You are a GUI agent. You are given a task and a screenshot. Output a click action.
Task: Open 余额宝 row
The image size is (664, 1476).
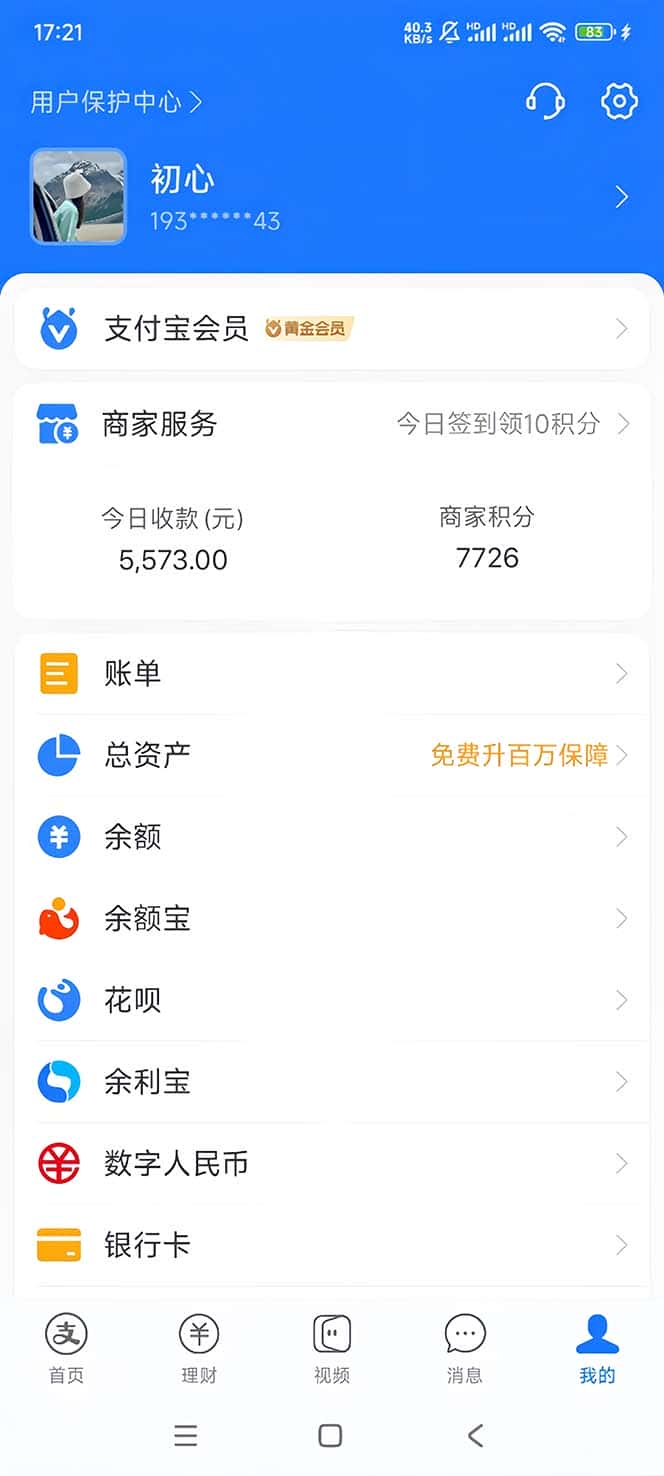(x=330, y=919)
